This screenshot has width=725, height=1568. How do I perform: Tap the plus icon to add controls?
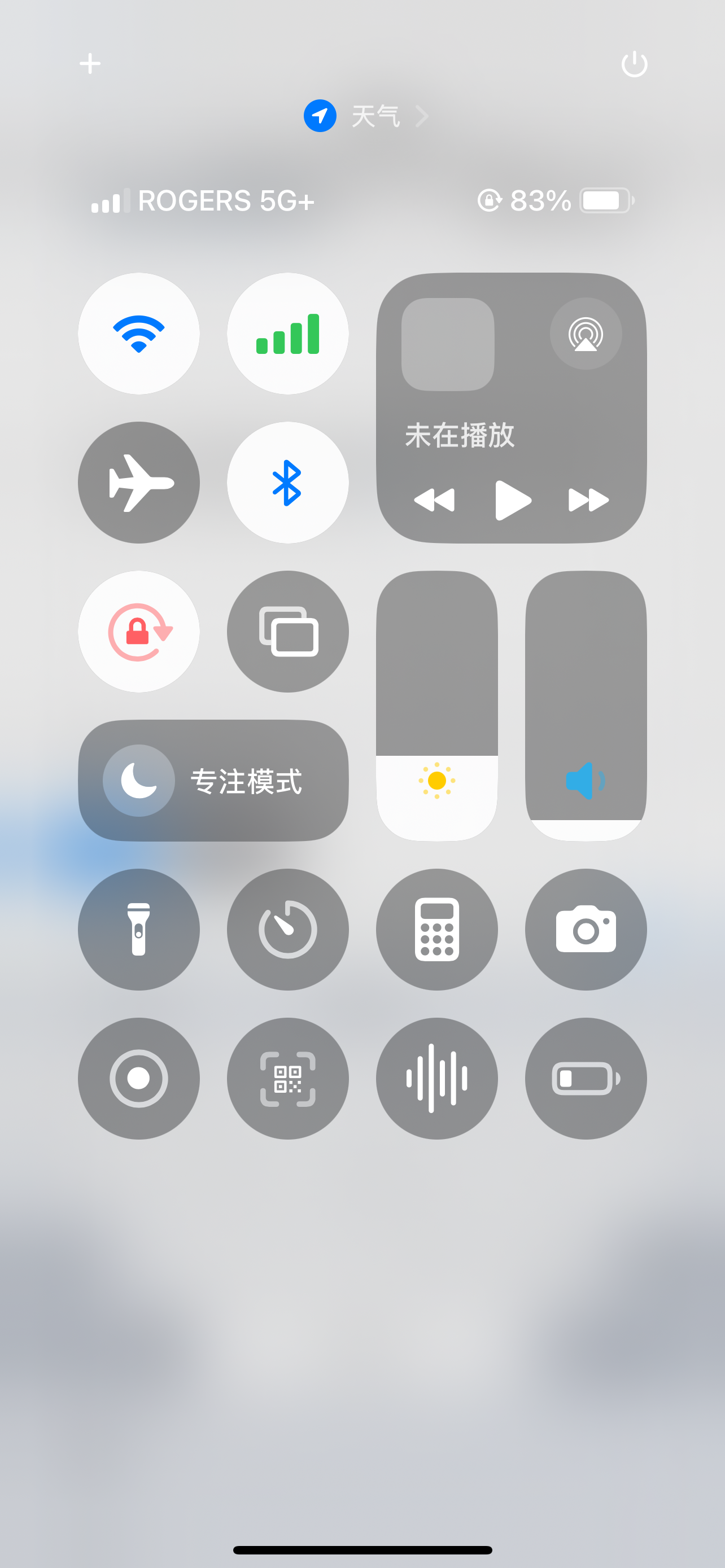(x=90, y=63)
